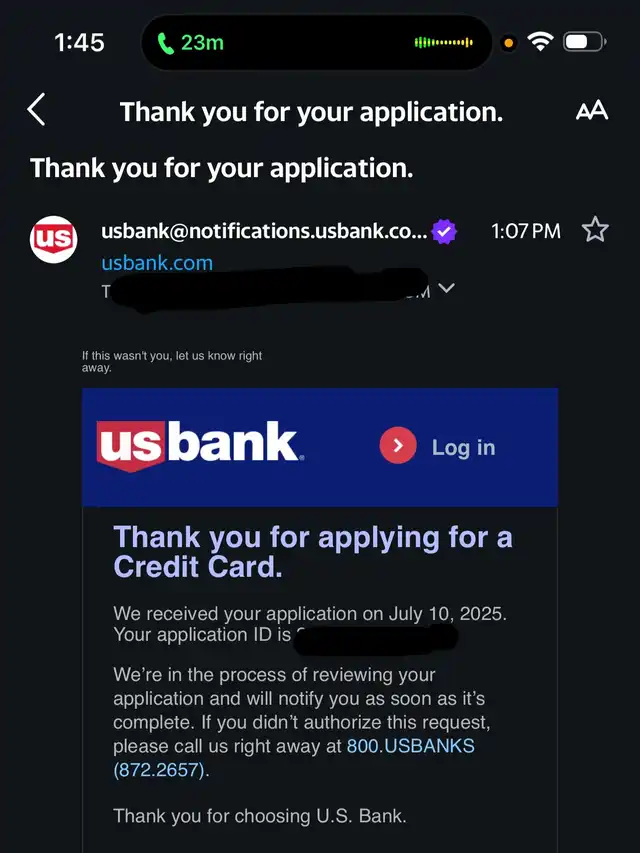Tap the Log in button
Viewport: 640px width, 853px height.
coord(438,447)
